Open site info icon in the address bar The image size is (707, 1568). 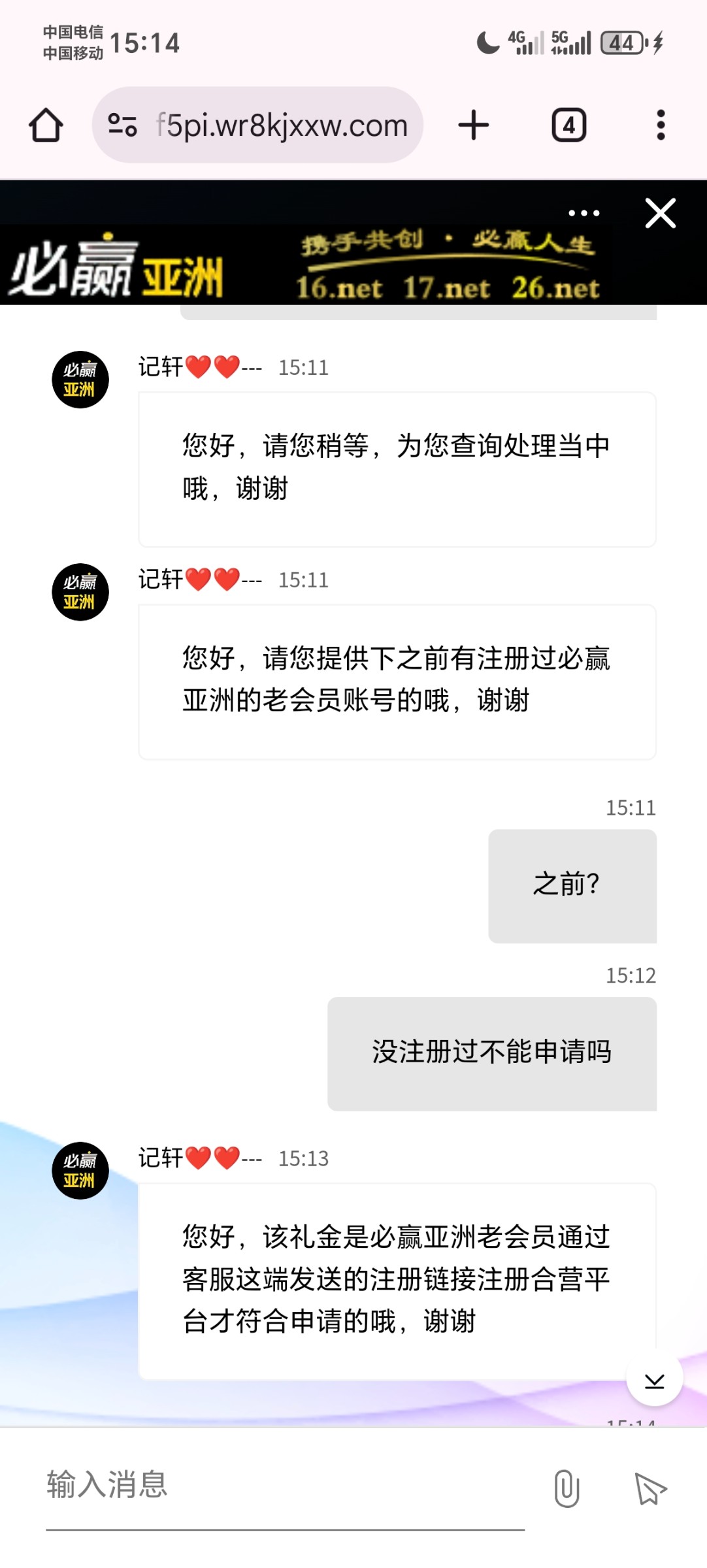[122, 125]
